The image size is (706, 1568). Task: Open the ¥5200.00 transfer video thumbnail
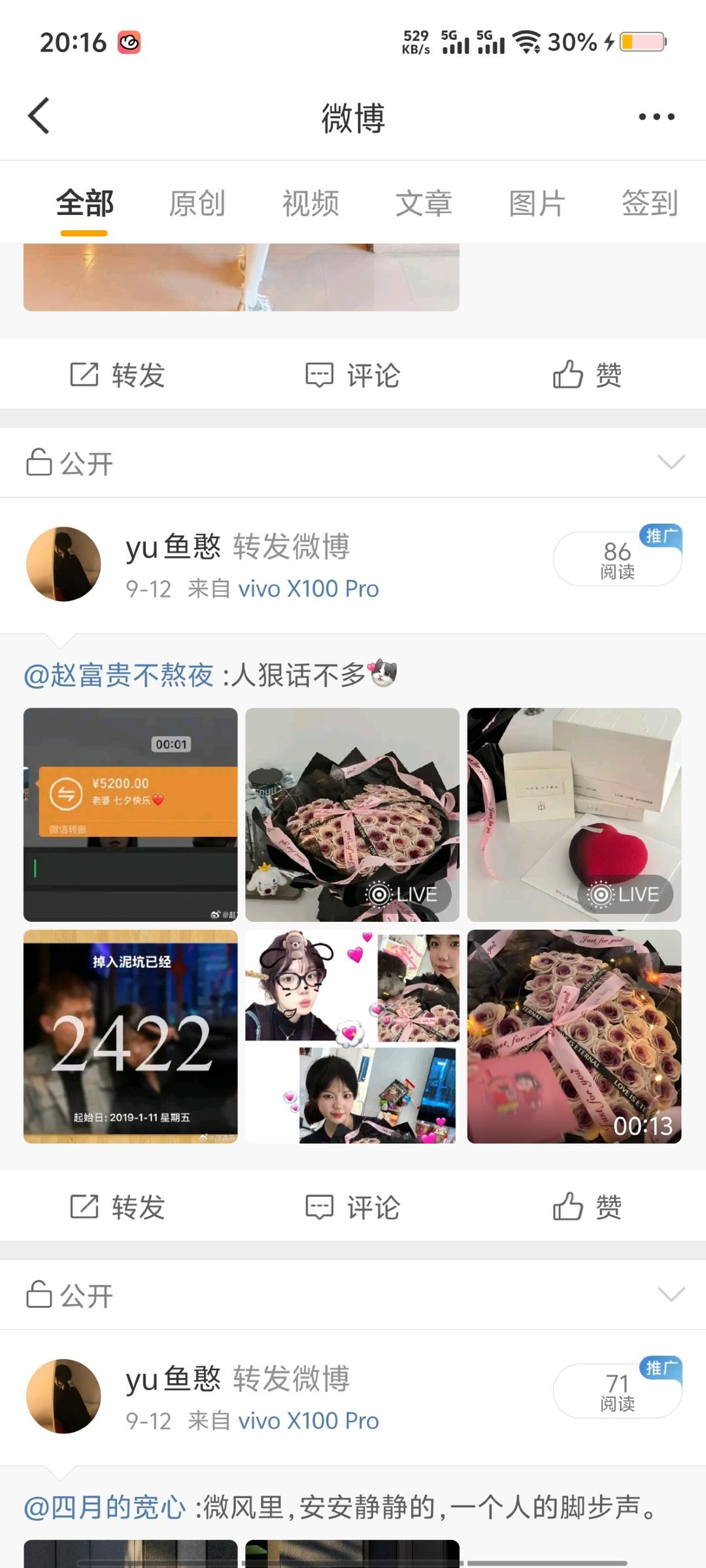131,815
